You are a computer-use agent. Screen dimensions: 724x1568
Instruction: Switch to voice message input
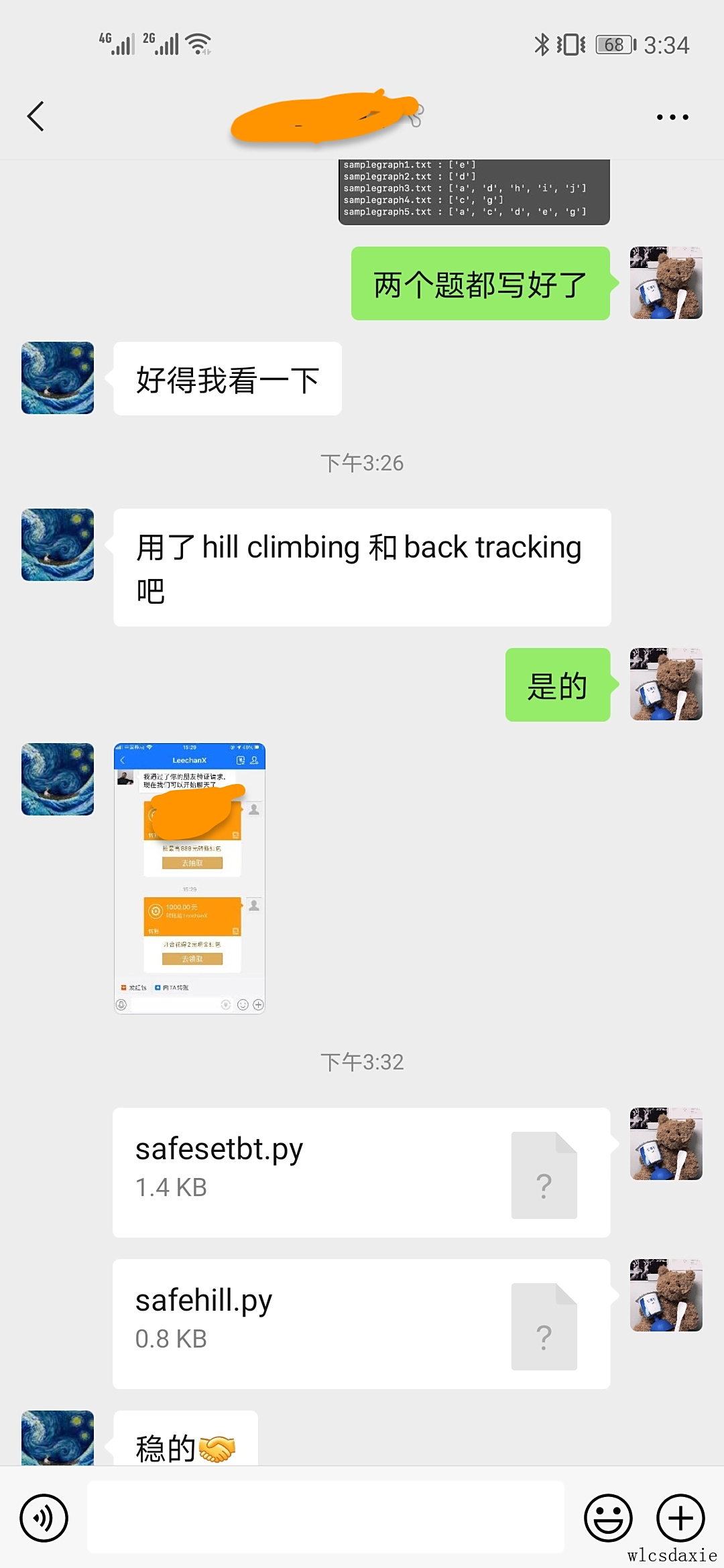pyautogui.click(x=44, y=1518)
